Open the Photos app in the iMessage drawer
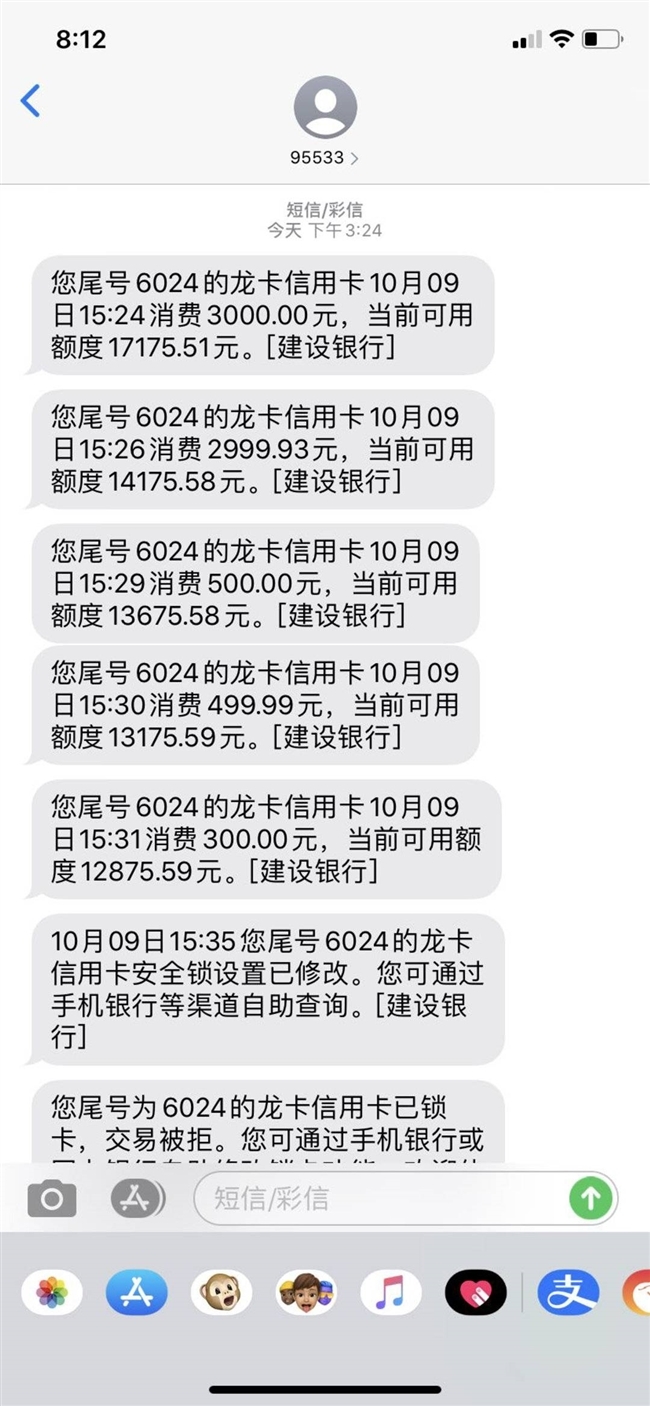Viewport: 650px width, 1406px height. tap(52, 1293)
